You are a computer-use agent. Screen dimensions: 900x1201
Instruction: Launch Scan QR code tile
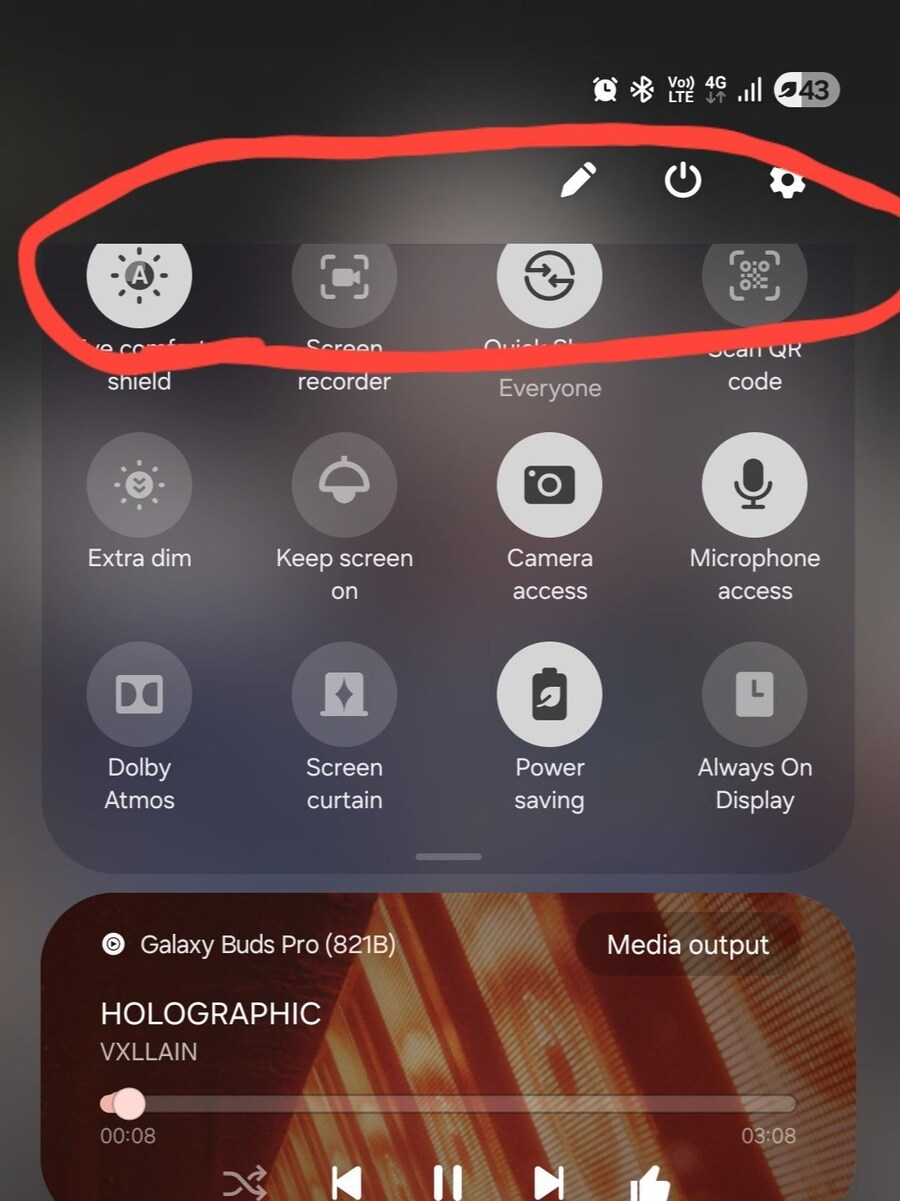point(754,276)
